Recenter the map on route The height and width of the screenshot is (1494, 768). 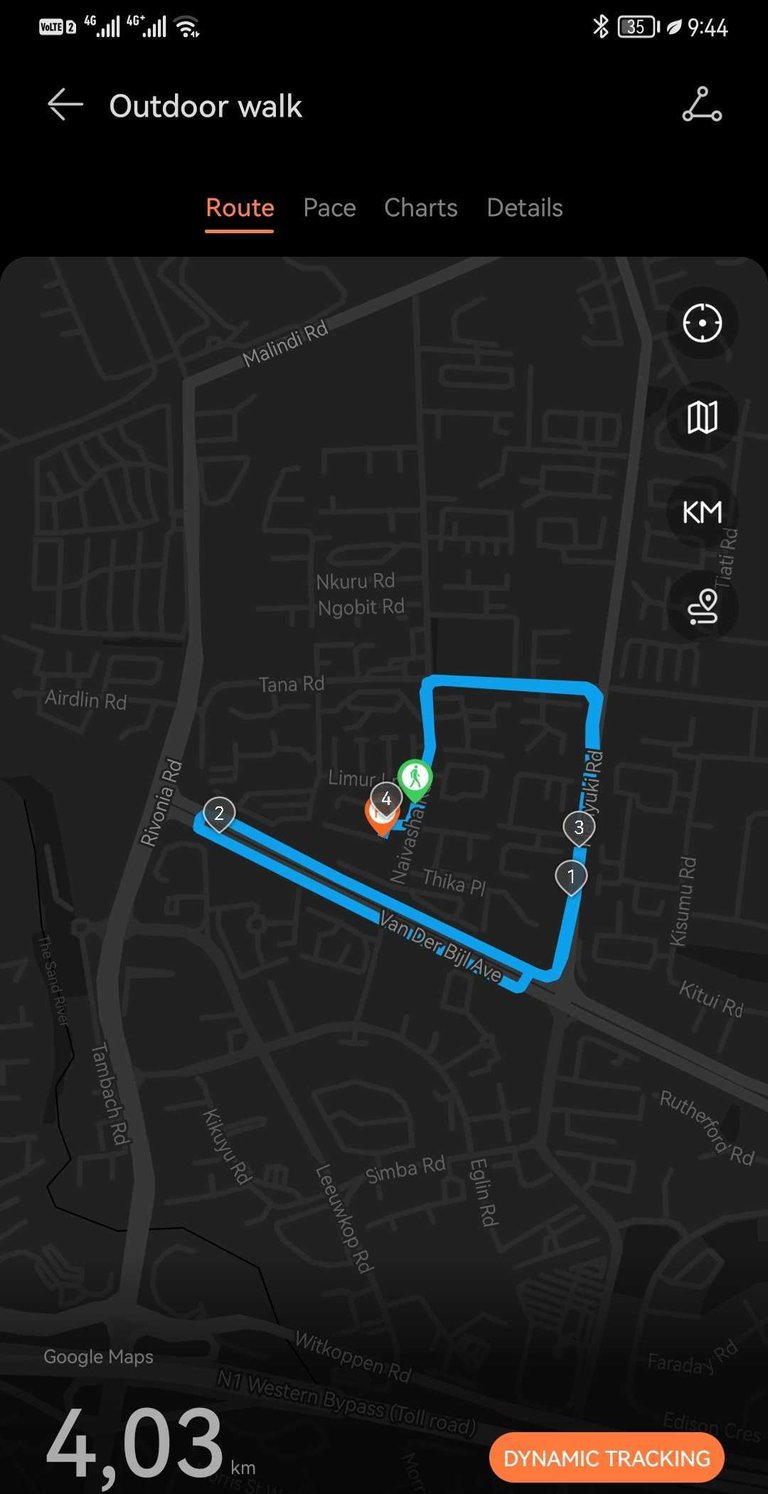pyautogui.click(x=702, y=323)
